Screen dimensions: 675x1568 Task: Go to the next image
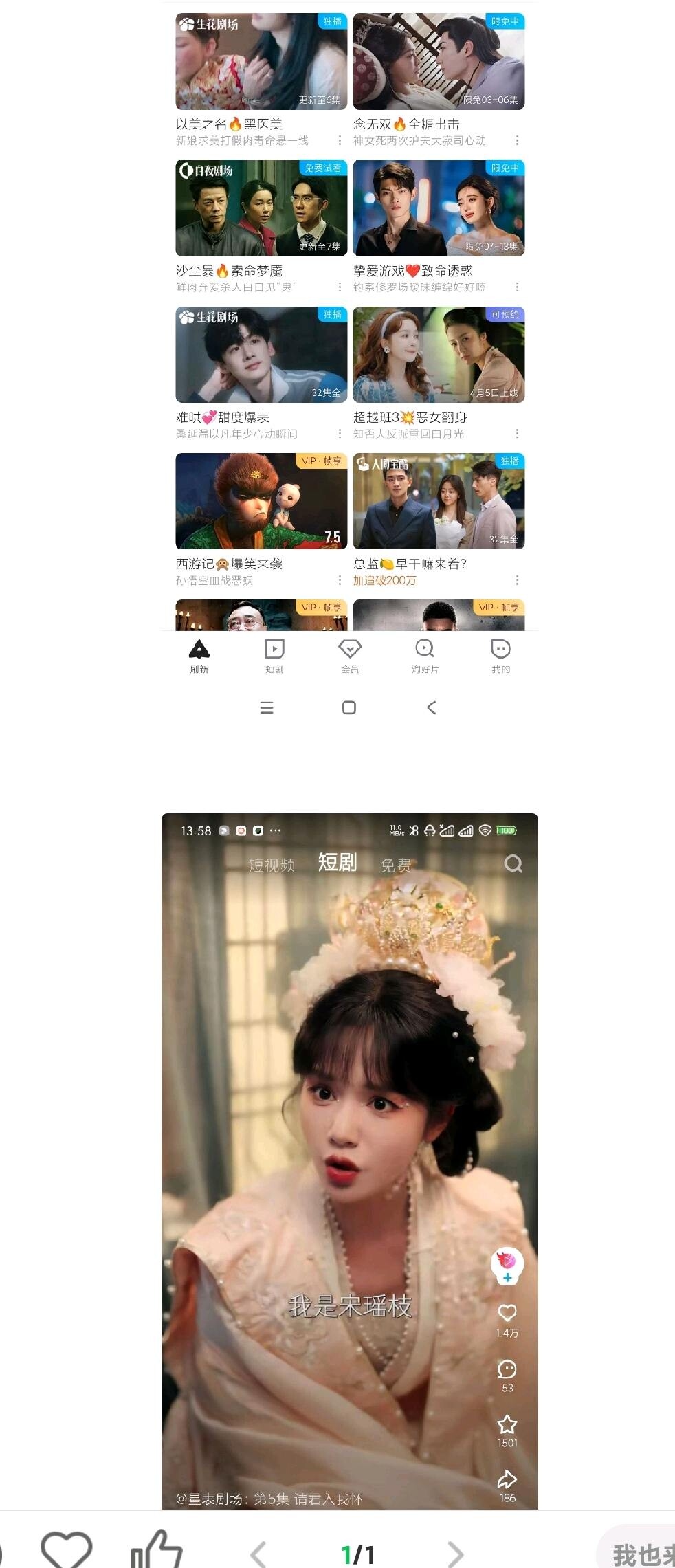click(456, 1554)
